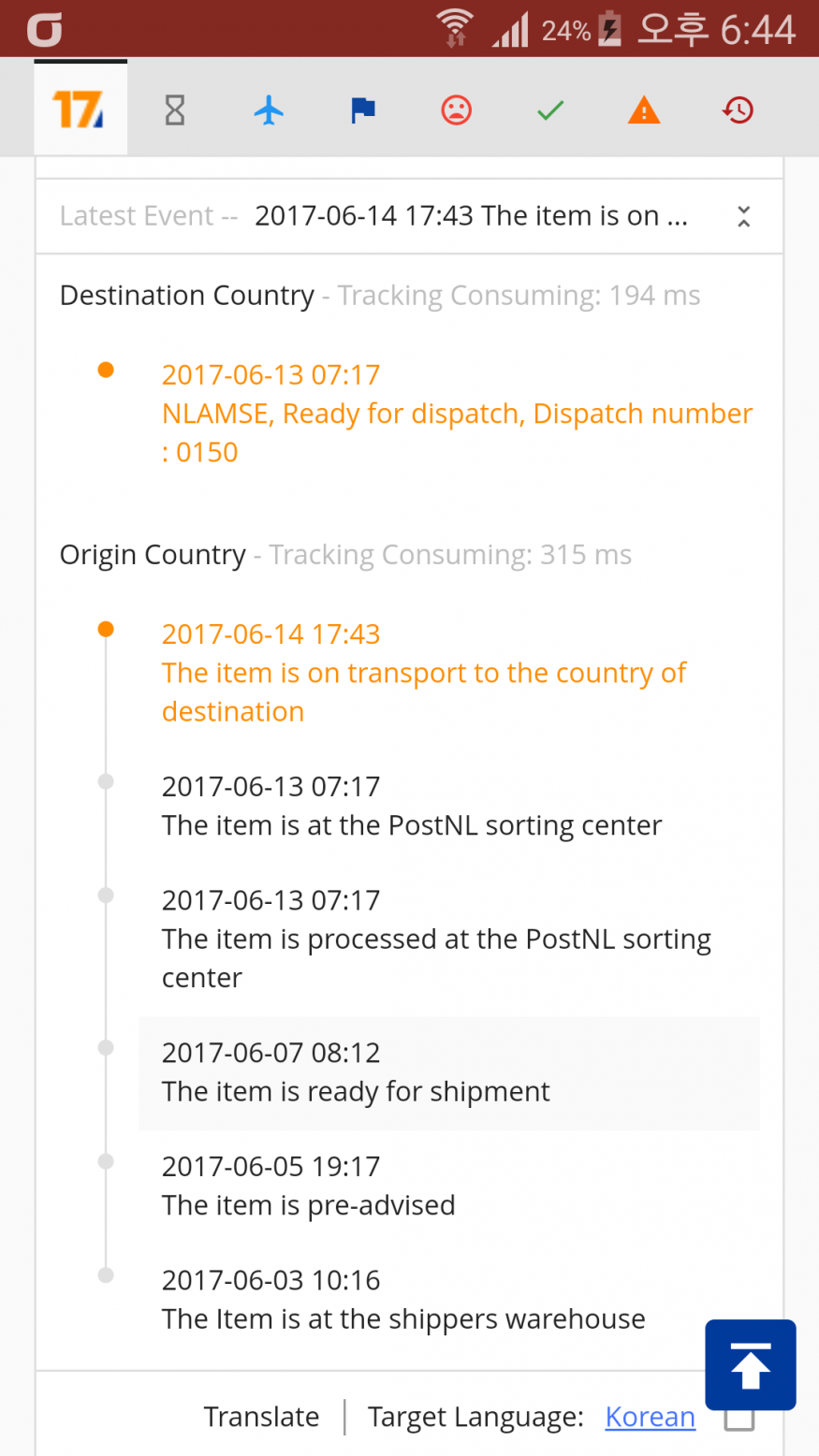Open the blue flag pick-up tab
The image size is (819, 1456).
click(x=362, y=110)
